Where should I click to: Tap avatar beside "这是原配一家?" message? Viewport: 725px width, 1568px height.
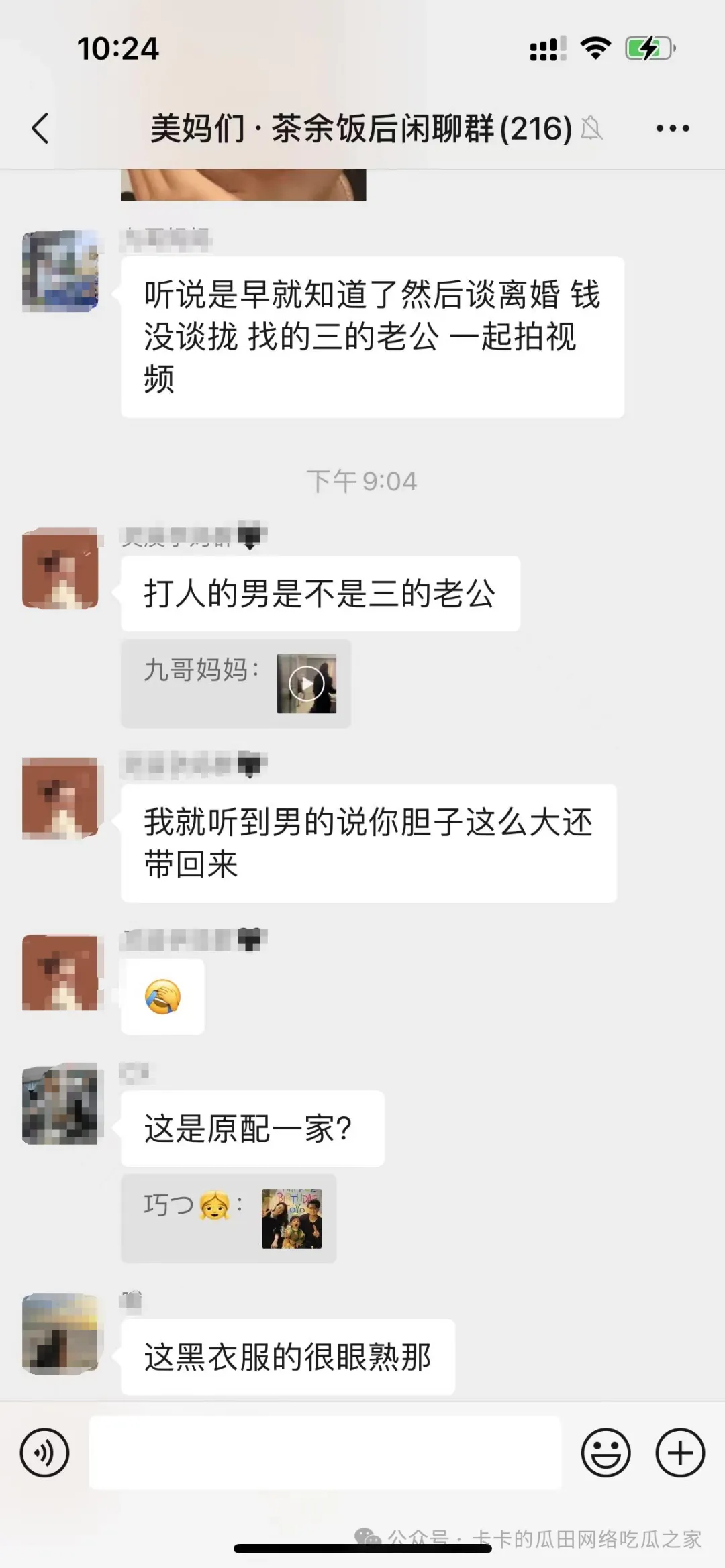click(60, 1104)
